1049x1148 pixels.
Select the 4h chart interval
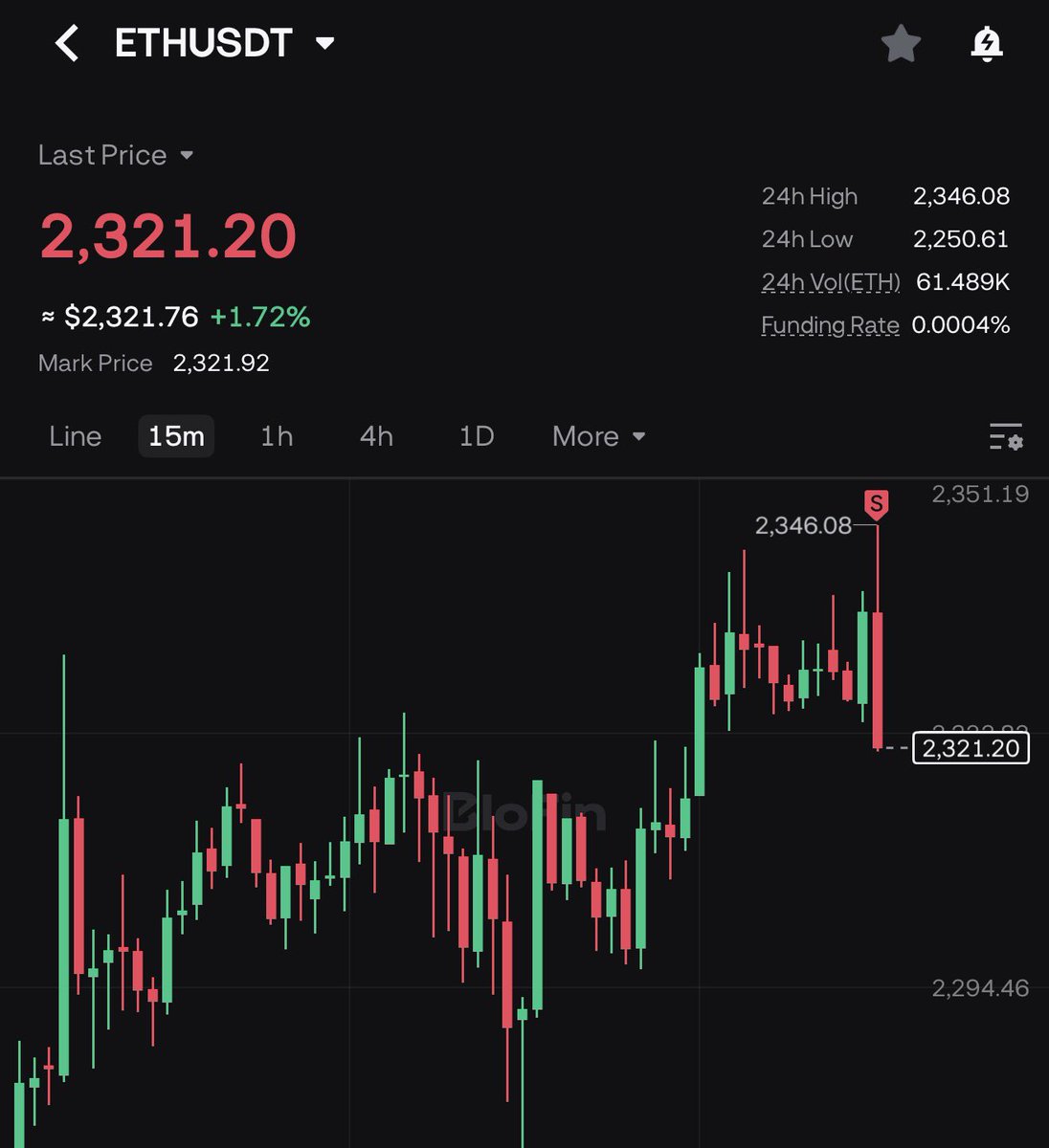[x=376, y=436]
